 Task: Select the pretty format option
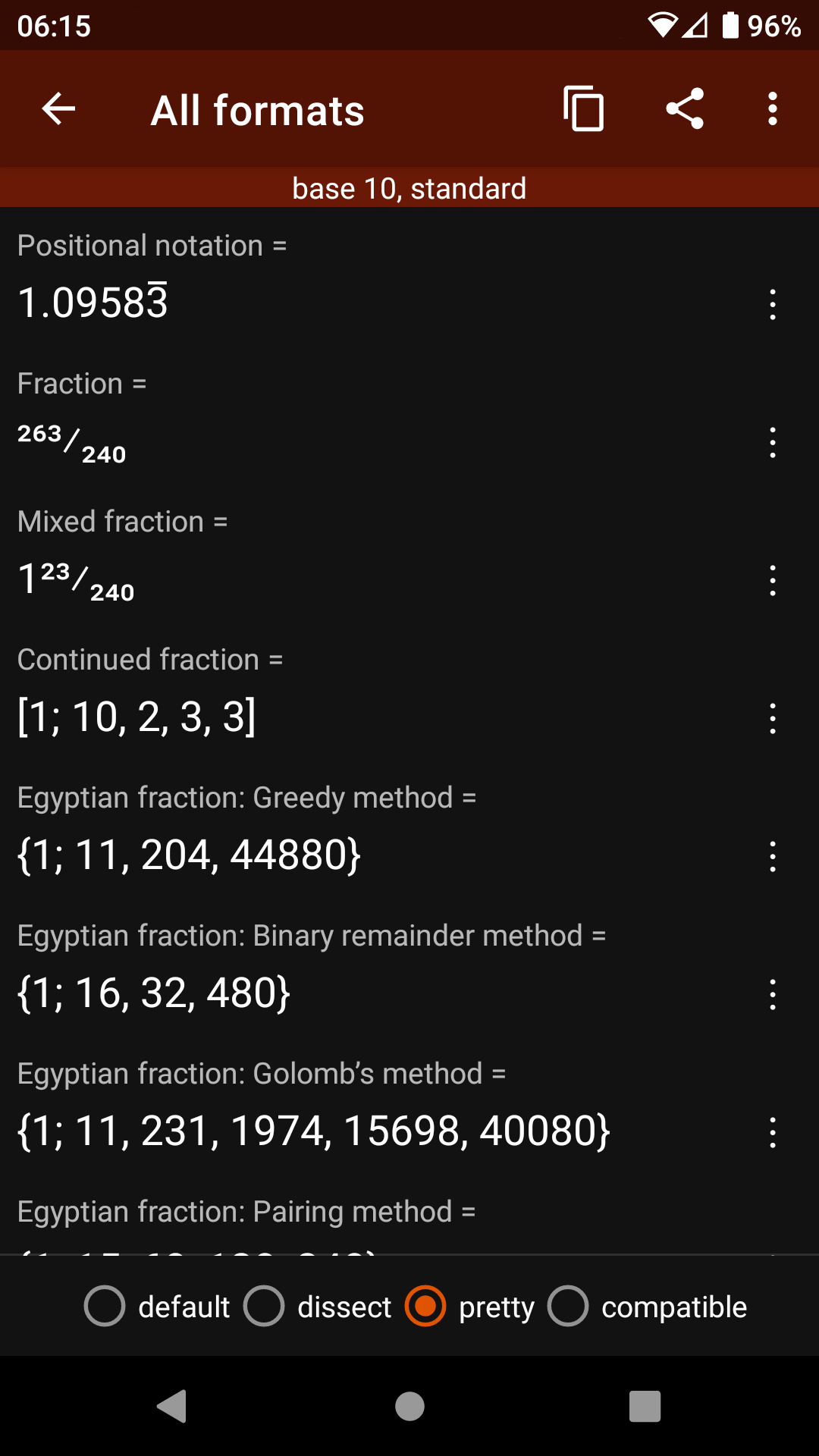pyautogui.click(x=469, y=1307)
